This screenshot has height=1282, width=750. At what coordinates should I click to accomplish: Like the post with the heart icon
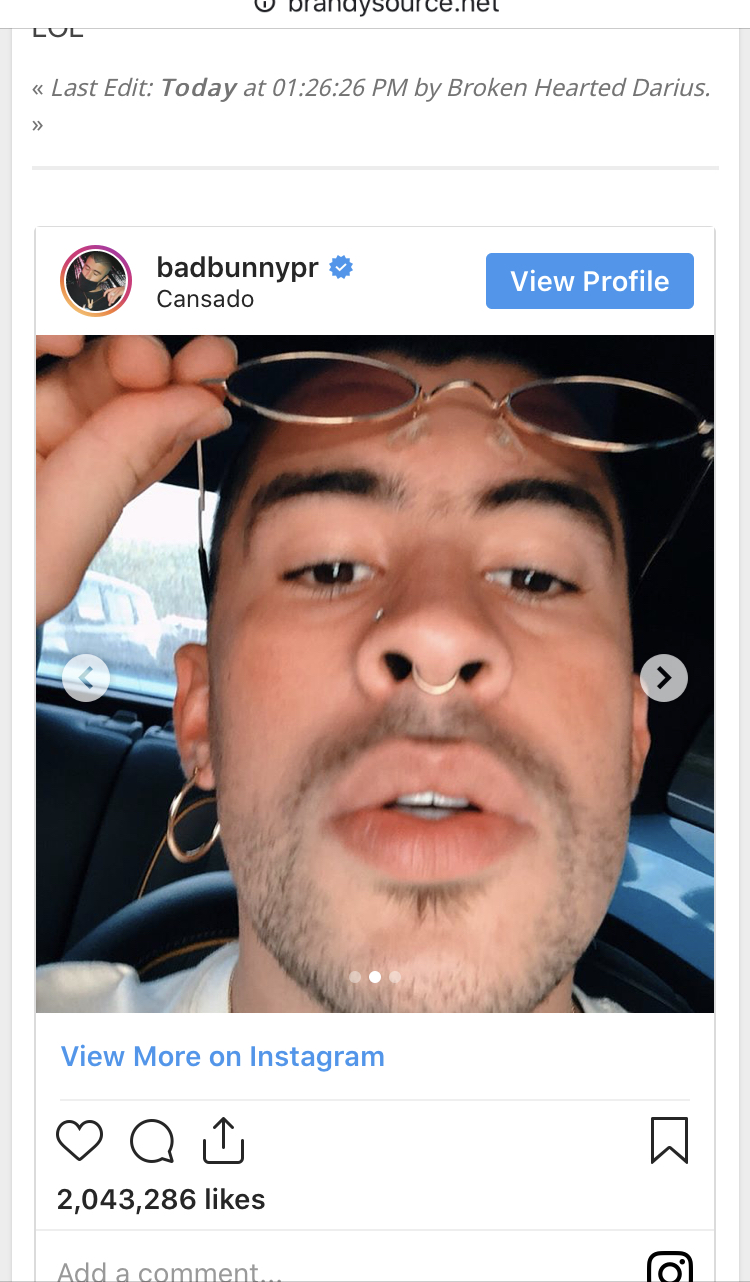79,1141
